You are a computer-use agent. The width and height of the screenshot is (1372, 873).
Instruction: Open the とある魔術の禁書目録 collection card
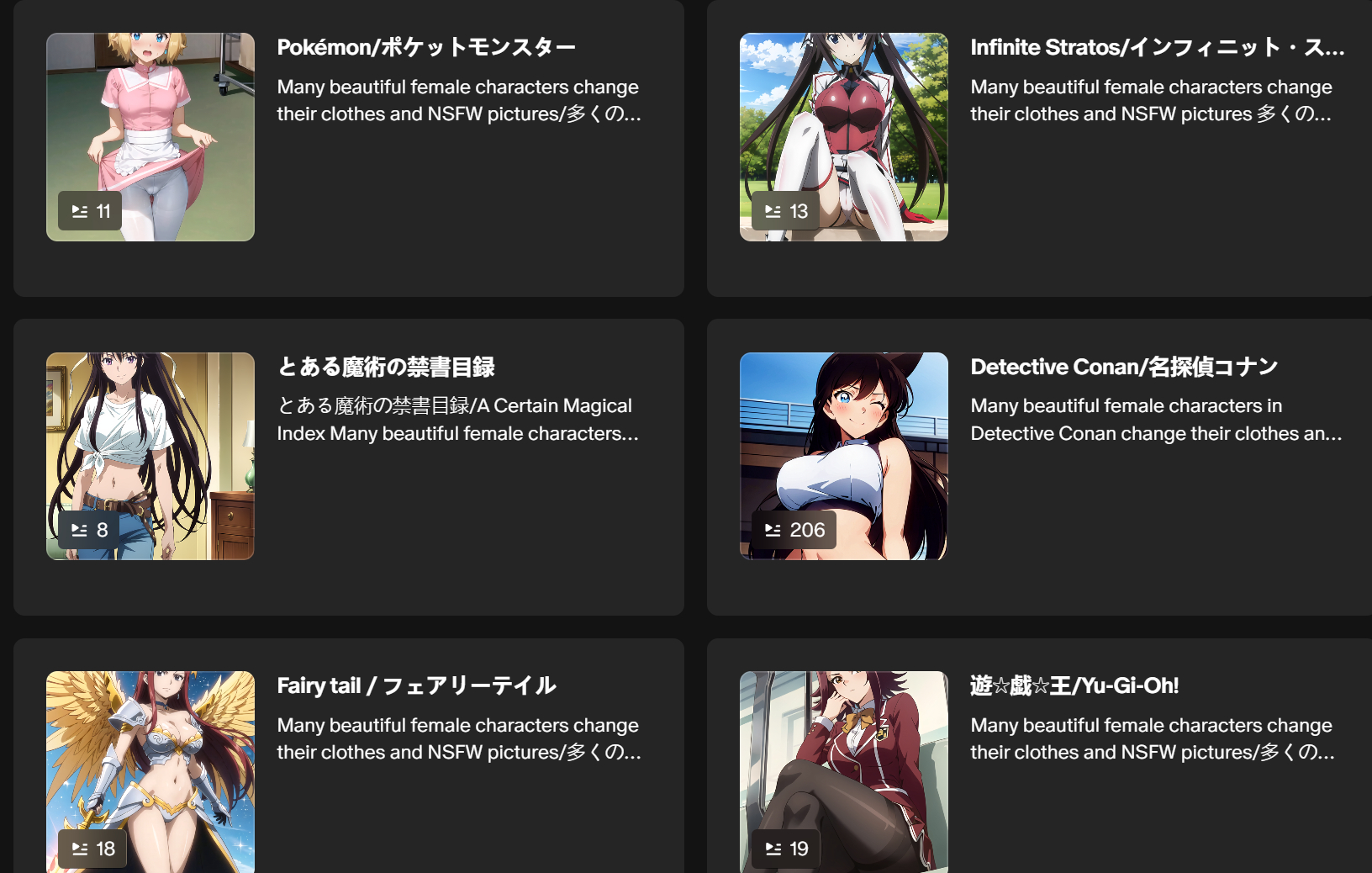tap(349, 467)
